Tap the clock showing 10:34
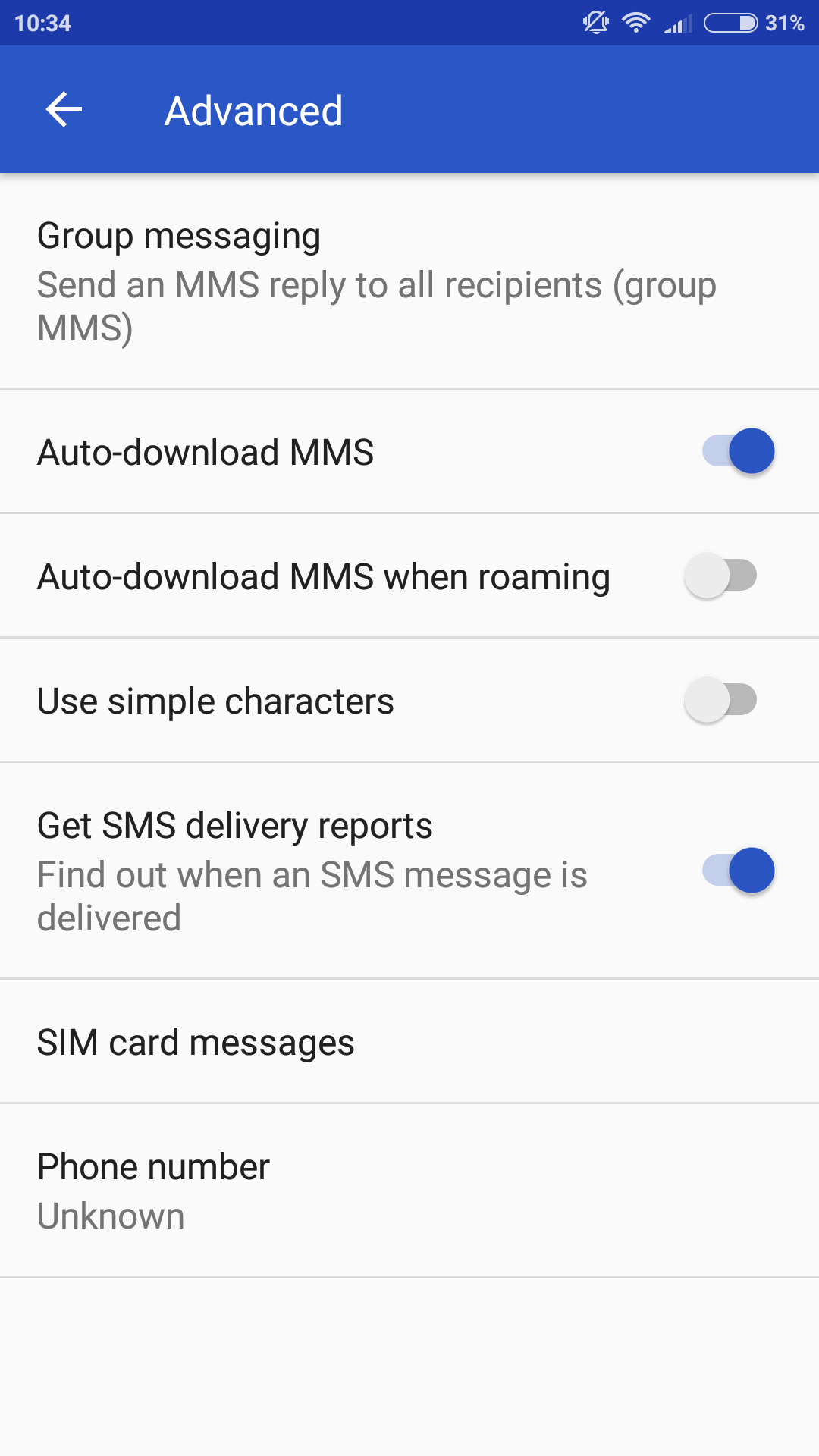The height and width of the screenshot is (1456, 819). (45, 23)
